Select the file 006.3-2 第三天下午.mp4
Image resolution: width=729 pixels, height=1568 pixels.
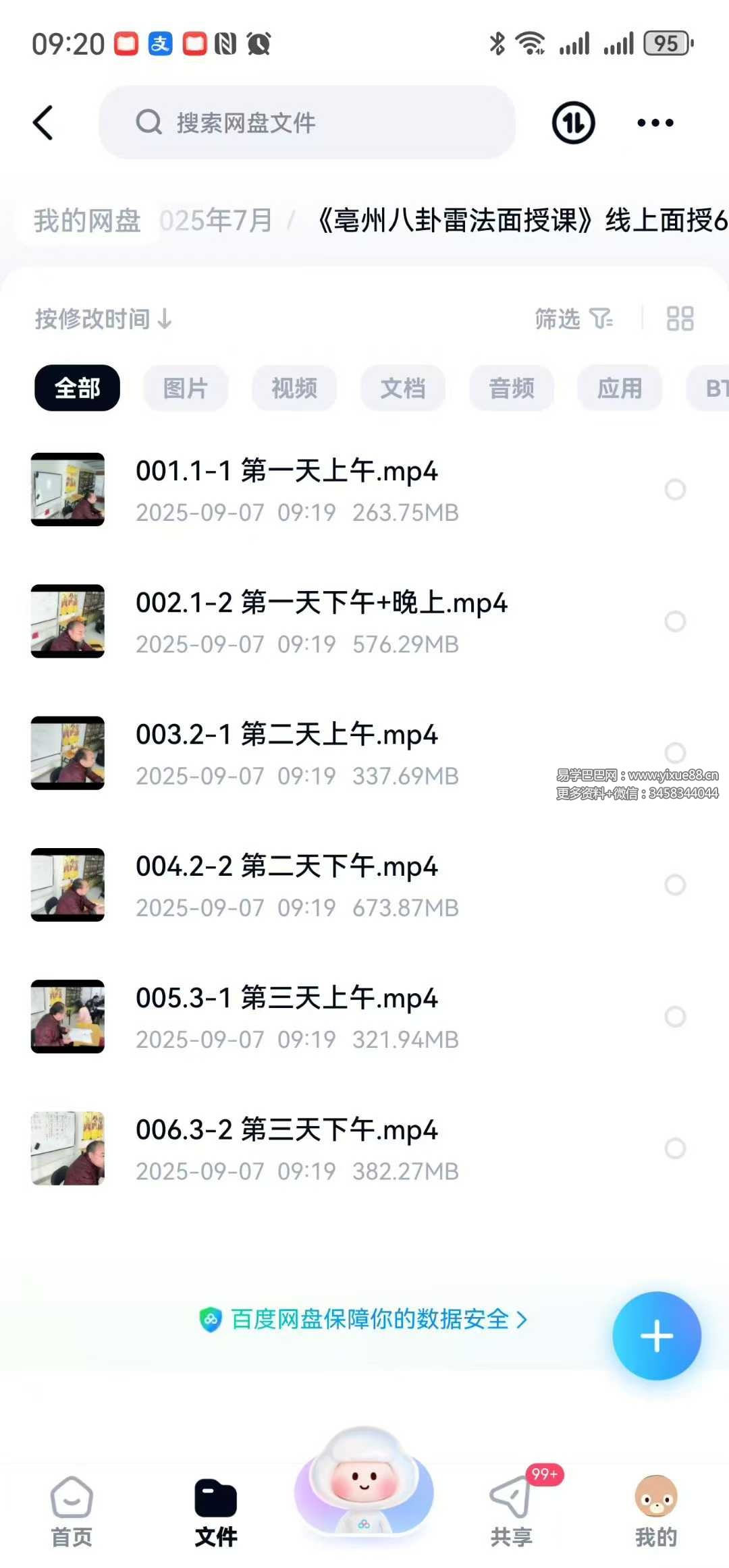(675, 1148)
